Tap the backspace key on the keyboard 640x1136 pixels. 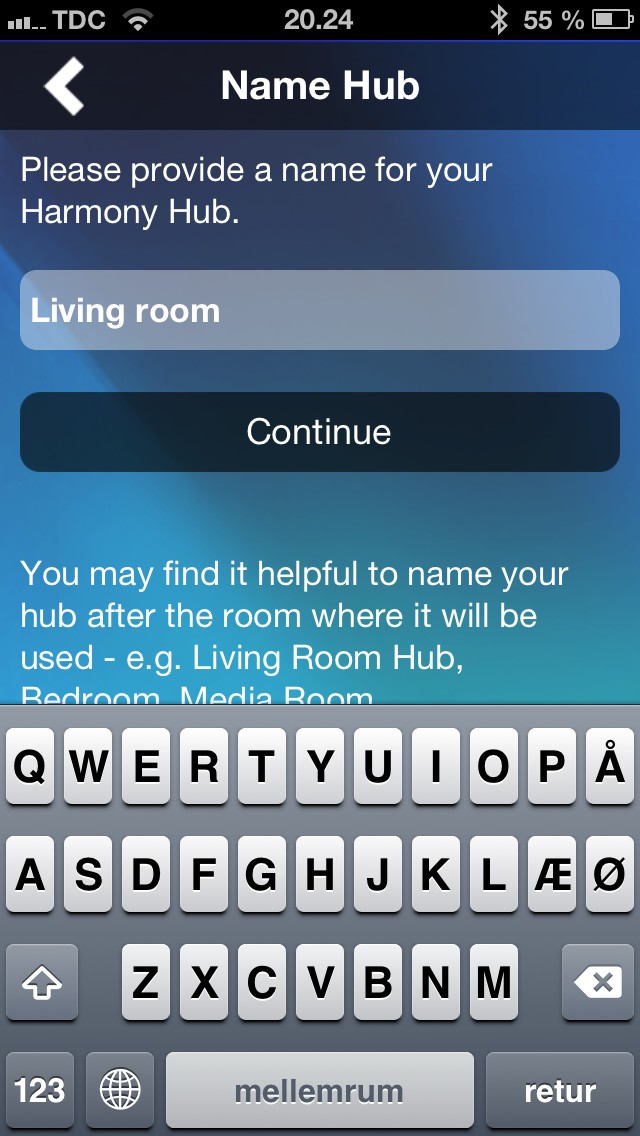(x=598, y=983)
